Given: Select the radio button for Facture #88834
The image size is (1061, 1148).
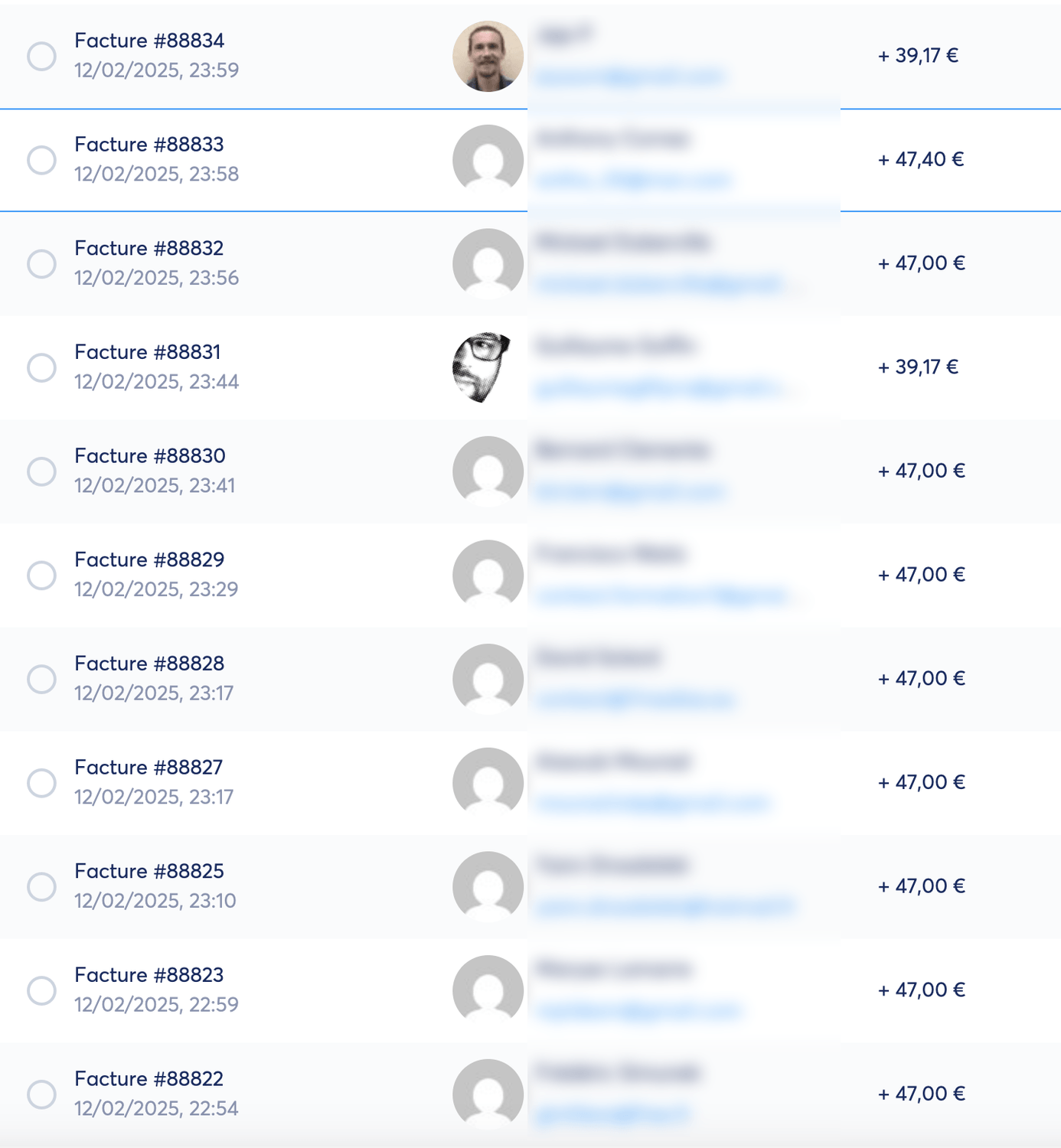Looking at the screenshot, I should pos(41,56).
